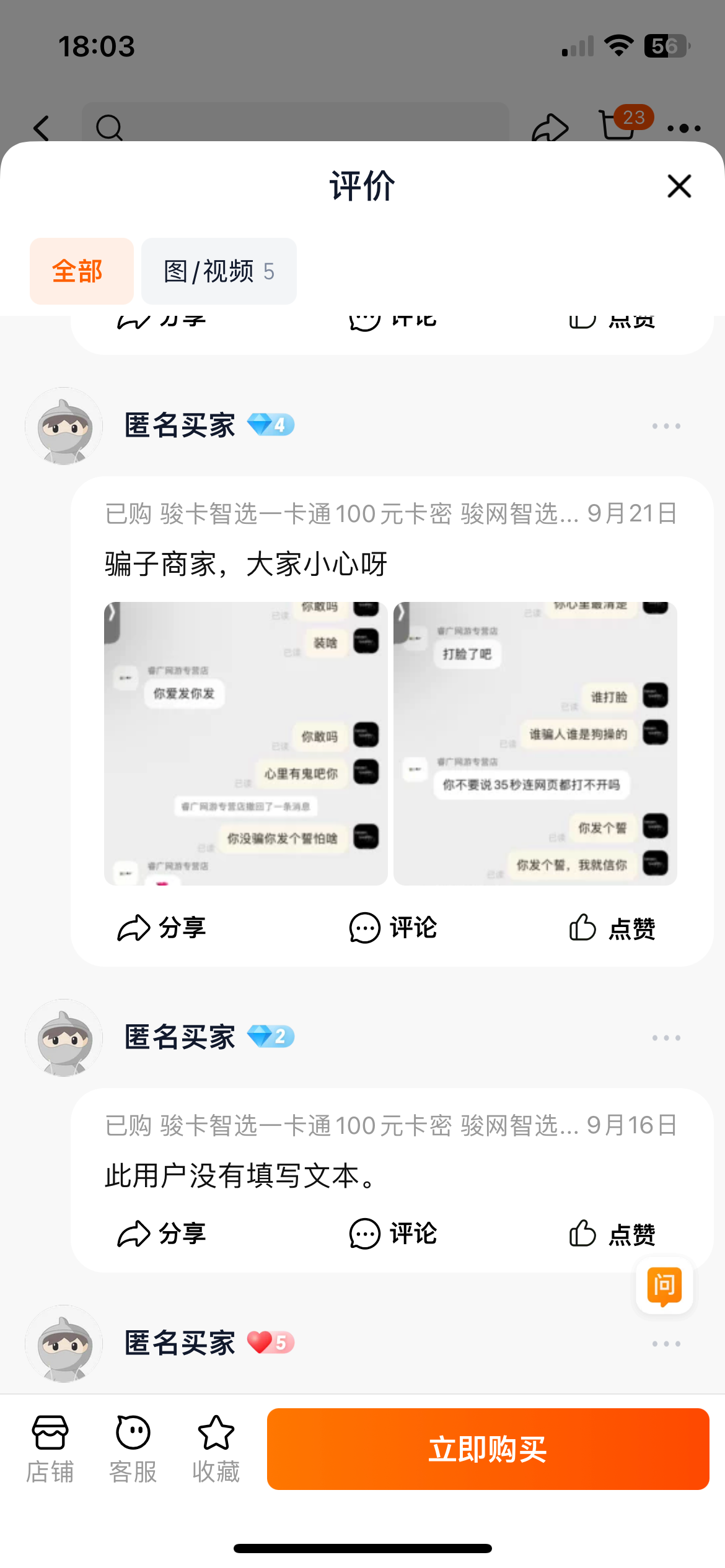Go to the 店铺 shop page
The height and width of the screenshot is (1568, 725).
50,1449
